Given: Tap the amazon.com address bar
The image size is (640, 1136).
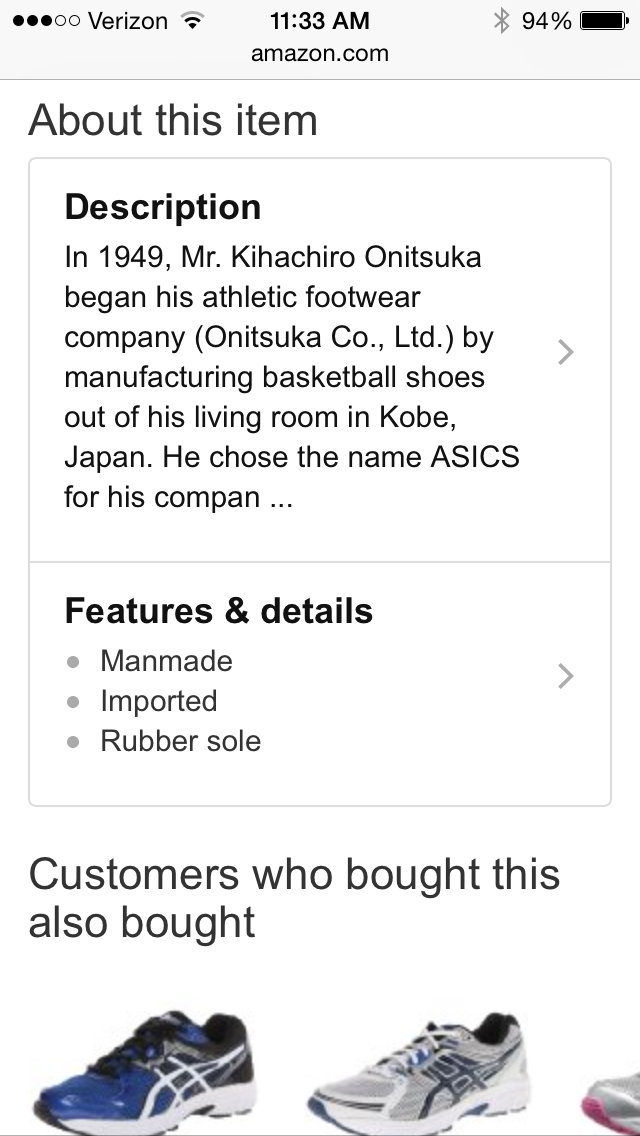Looking at the screenshot, I should click(x=320, y=54).
